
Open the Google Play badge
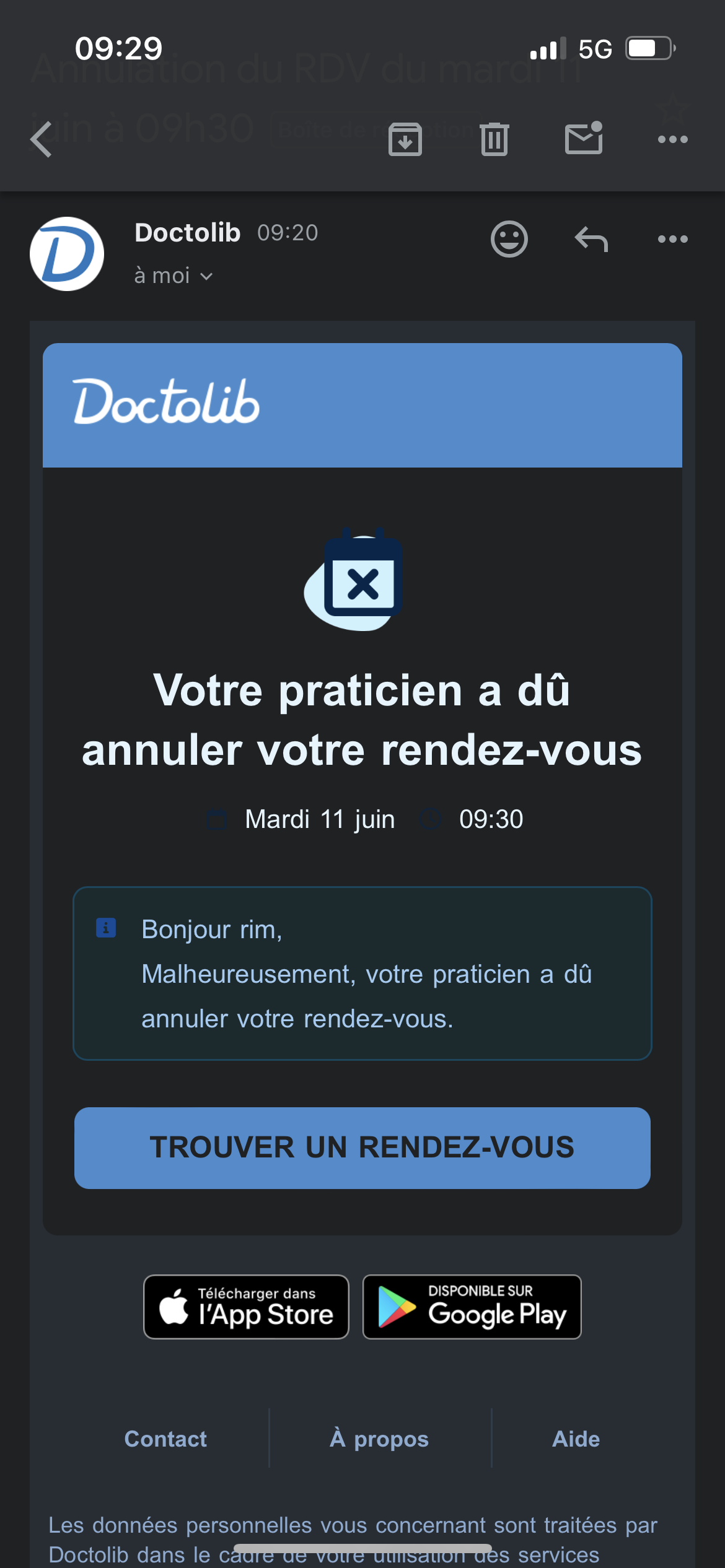click(x=472, y=1307)
